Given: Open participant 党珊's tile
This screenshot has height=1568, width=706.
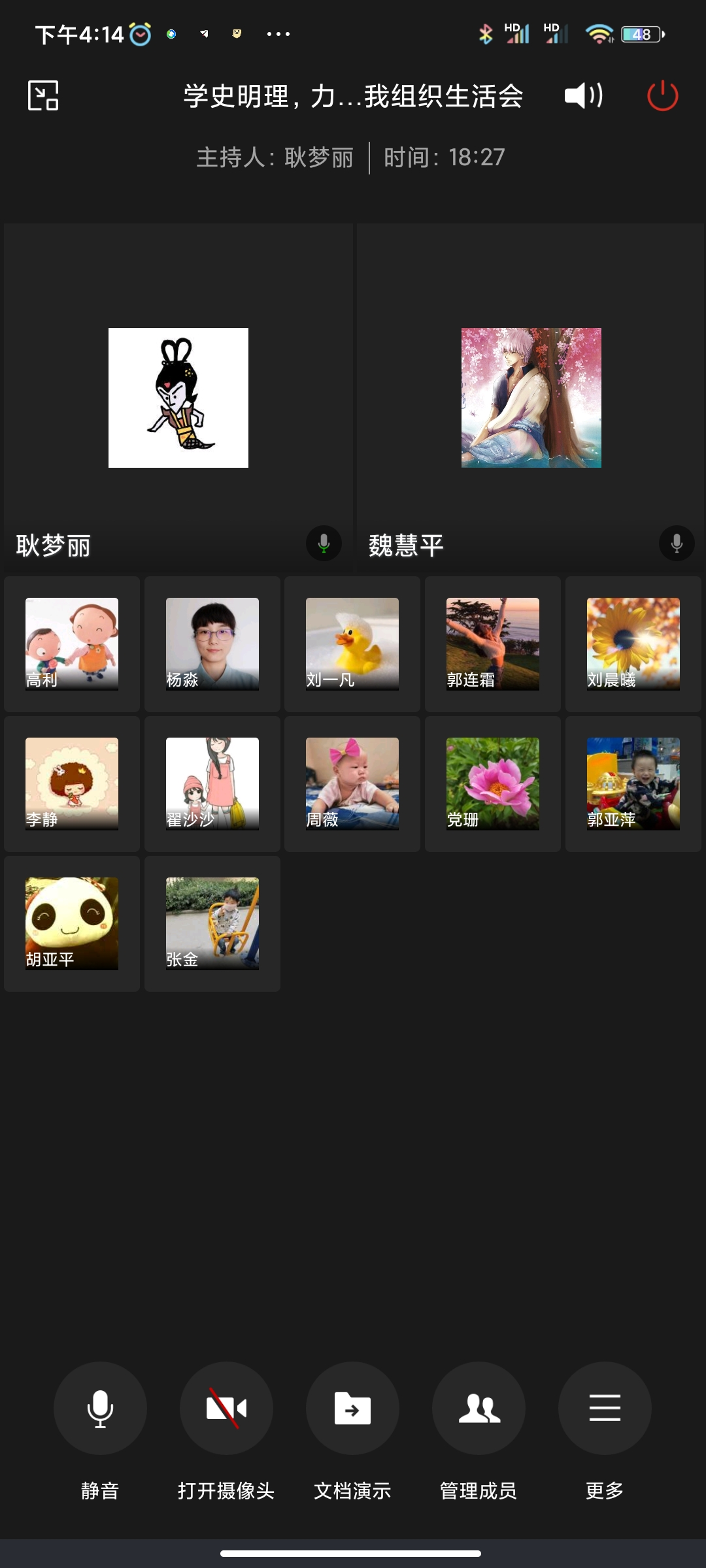Looking at the screenshot, I should (x=493, y=784).
